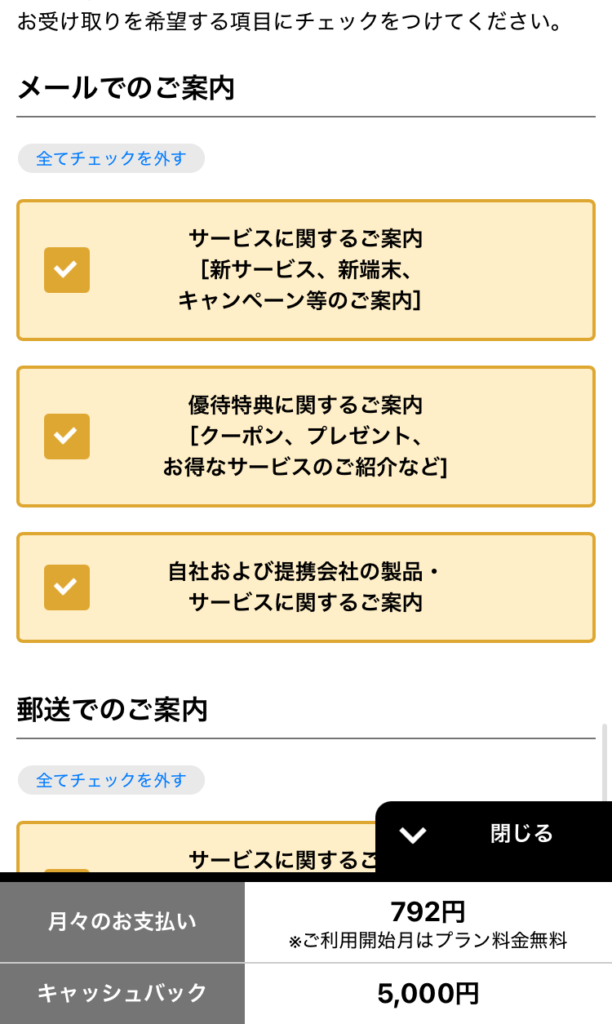Screen dimensions: 612x1024
Task: Uncheck 優待特典に関するご案内 email option
Action: click(x=67, y=436)
